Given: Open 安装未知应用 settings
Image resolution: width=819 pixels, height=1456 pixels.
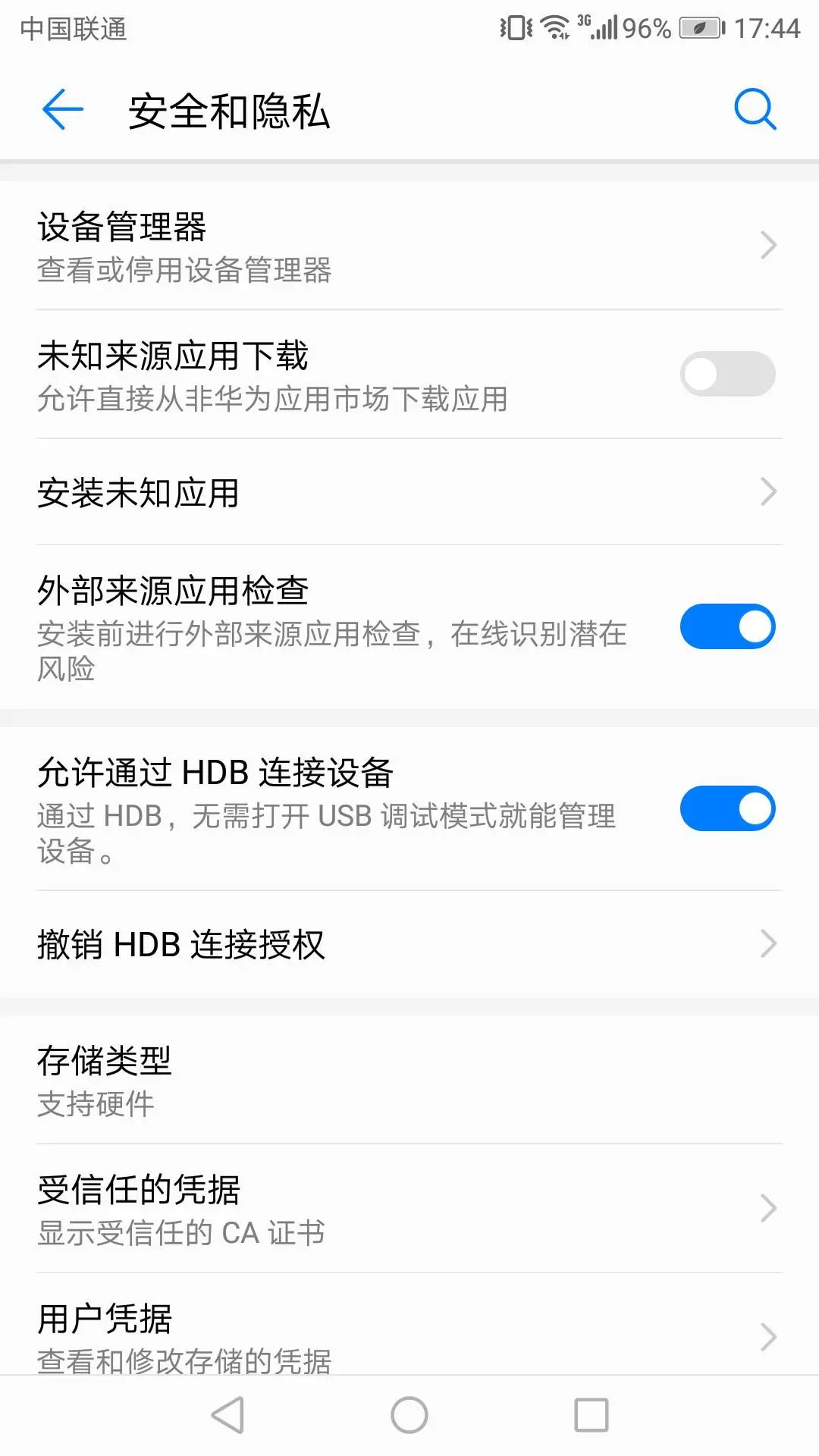Looking at the screenshot, I should point(409,492).
